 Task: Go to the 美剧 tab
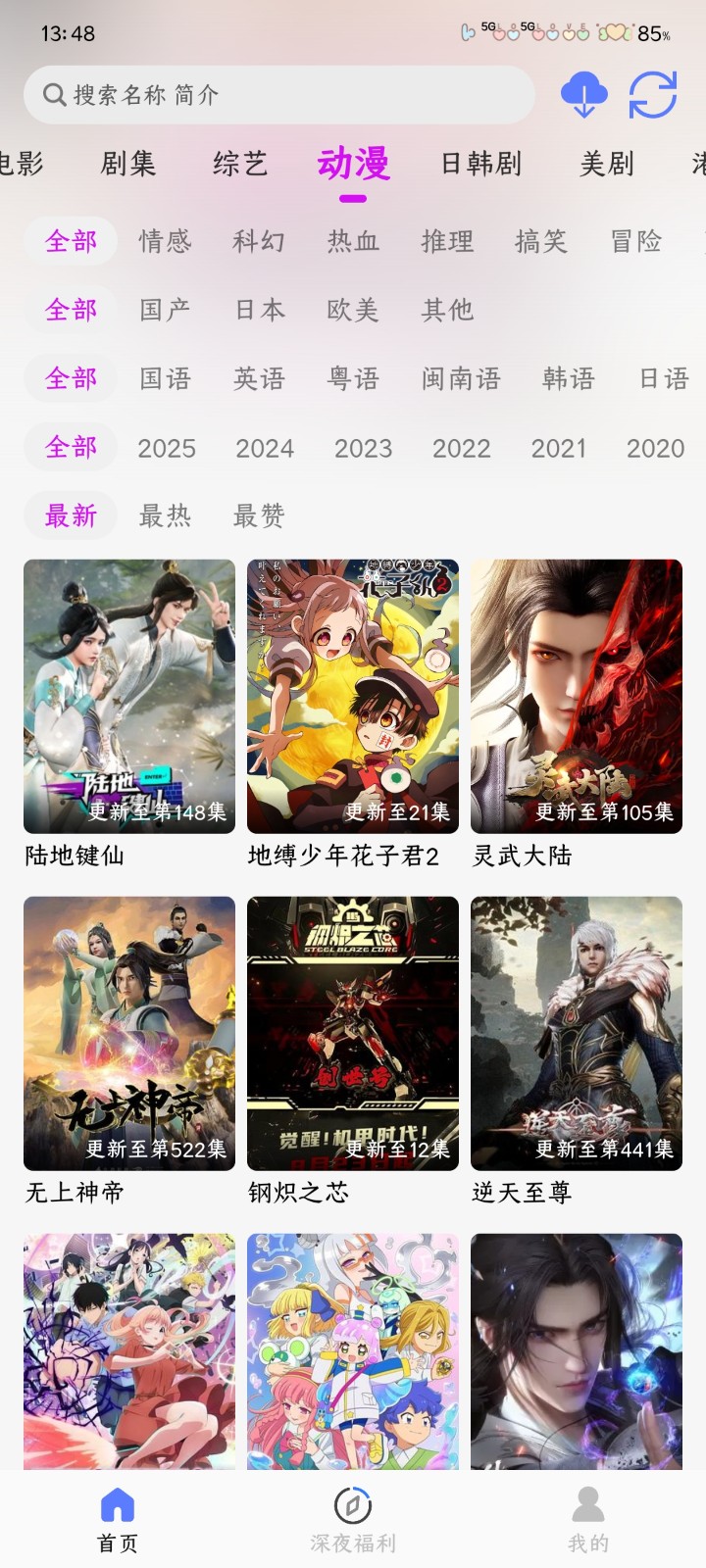coord(607,164)
